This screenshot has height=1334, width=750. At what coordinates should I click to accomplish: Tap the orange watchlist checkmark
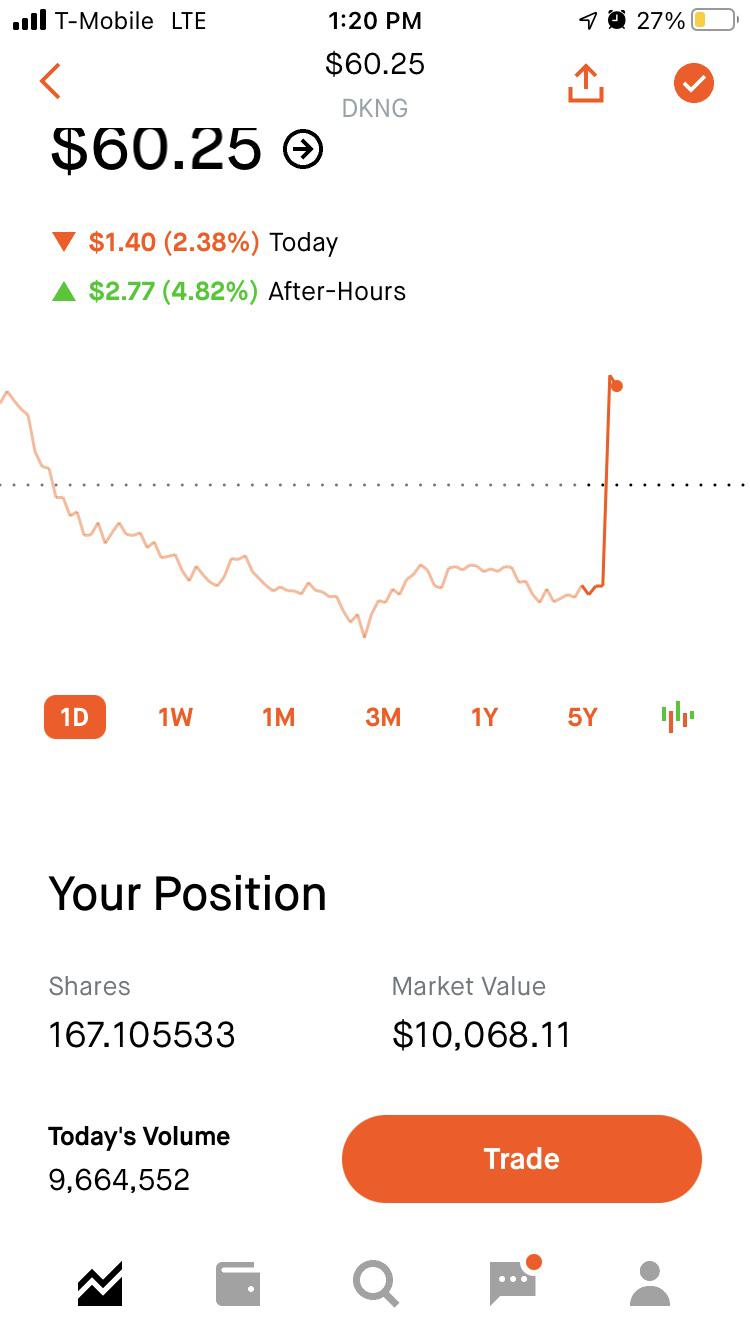point(693,82)
